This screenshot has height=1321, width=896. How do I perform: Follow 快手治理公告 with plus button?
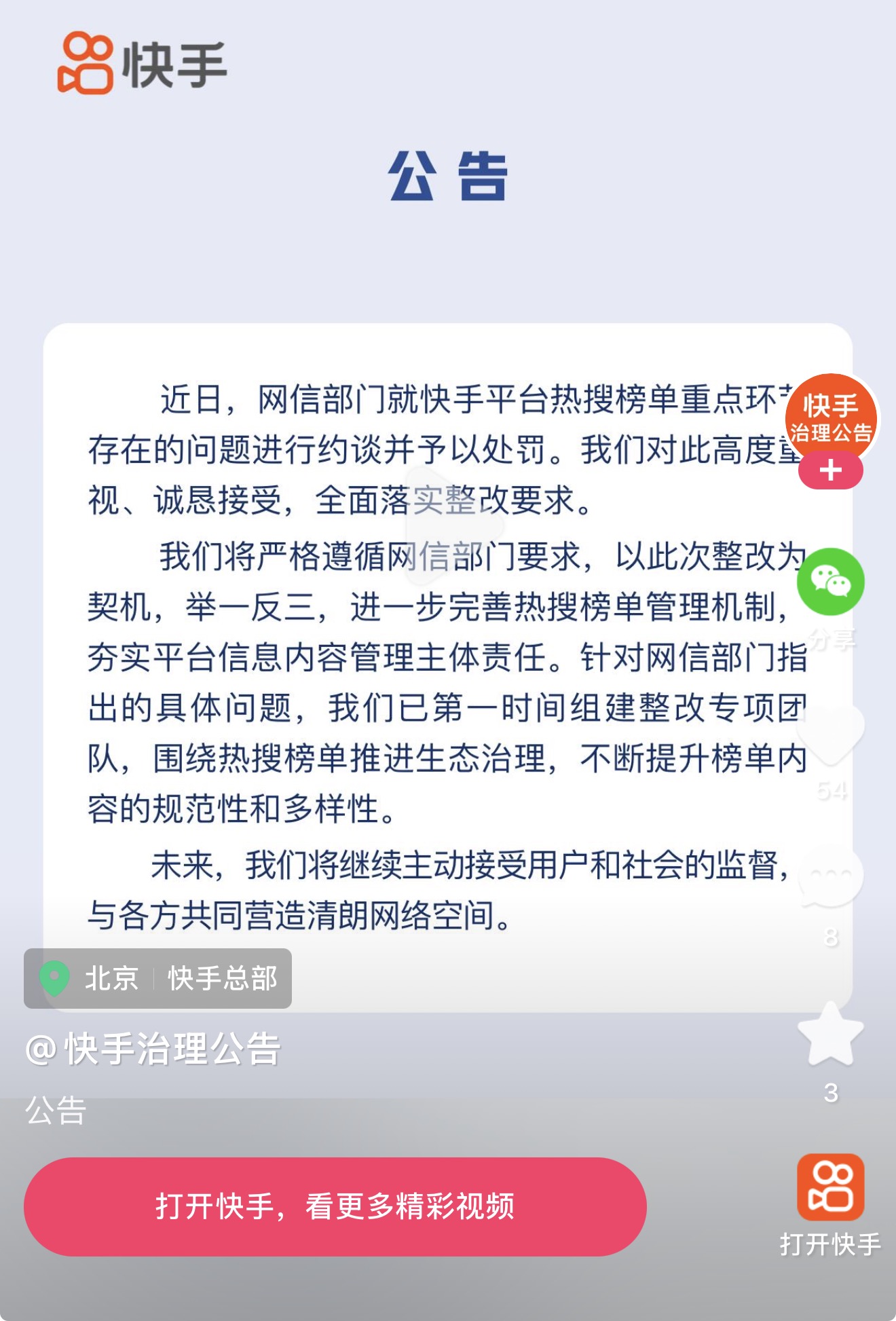coord(830,470)
